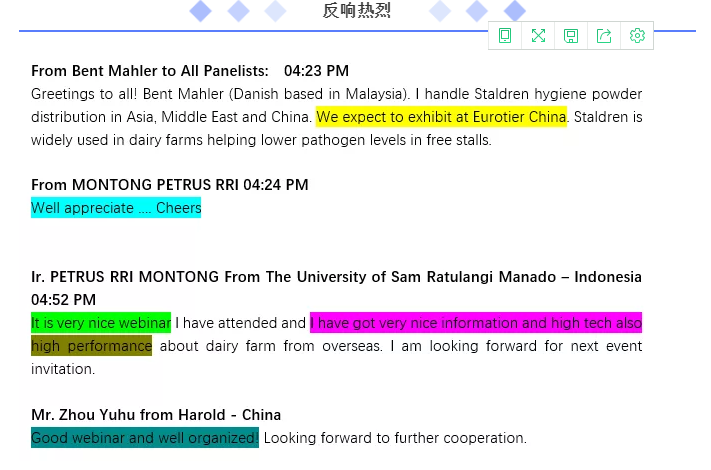Save with the floppy disk icon

(571, 36)
